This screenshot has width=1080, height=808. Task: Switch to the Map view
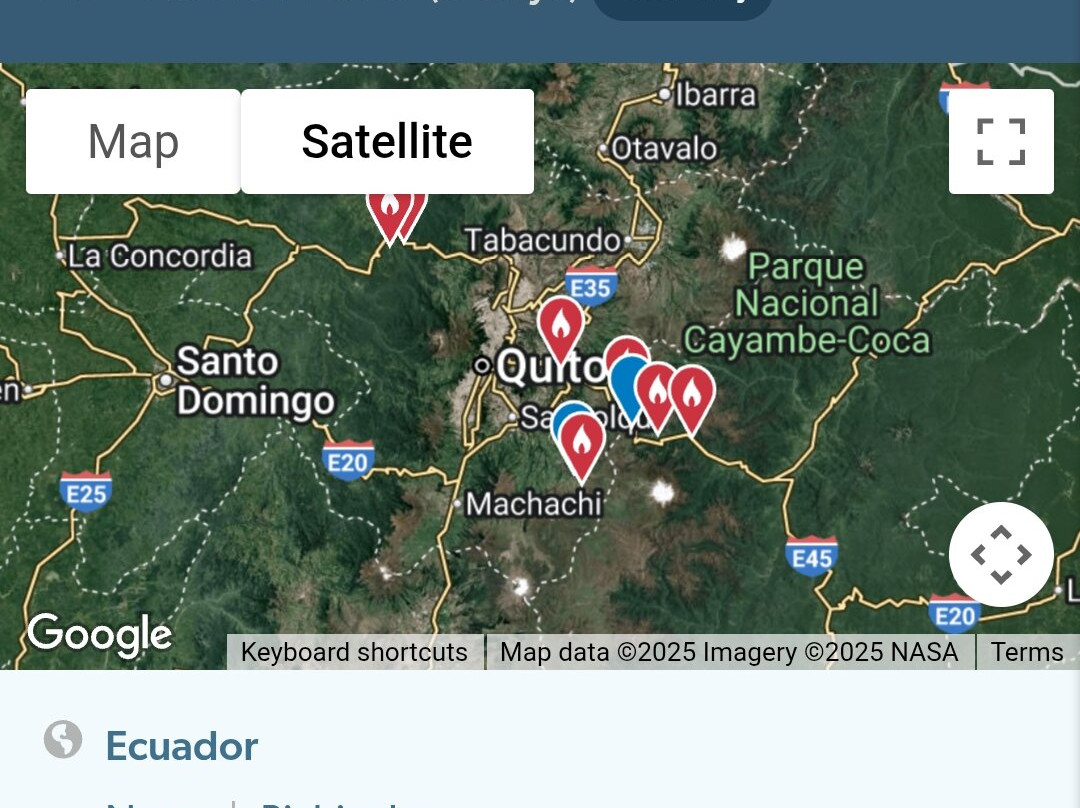(x=133, y=142)
